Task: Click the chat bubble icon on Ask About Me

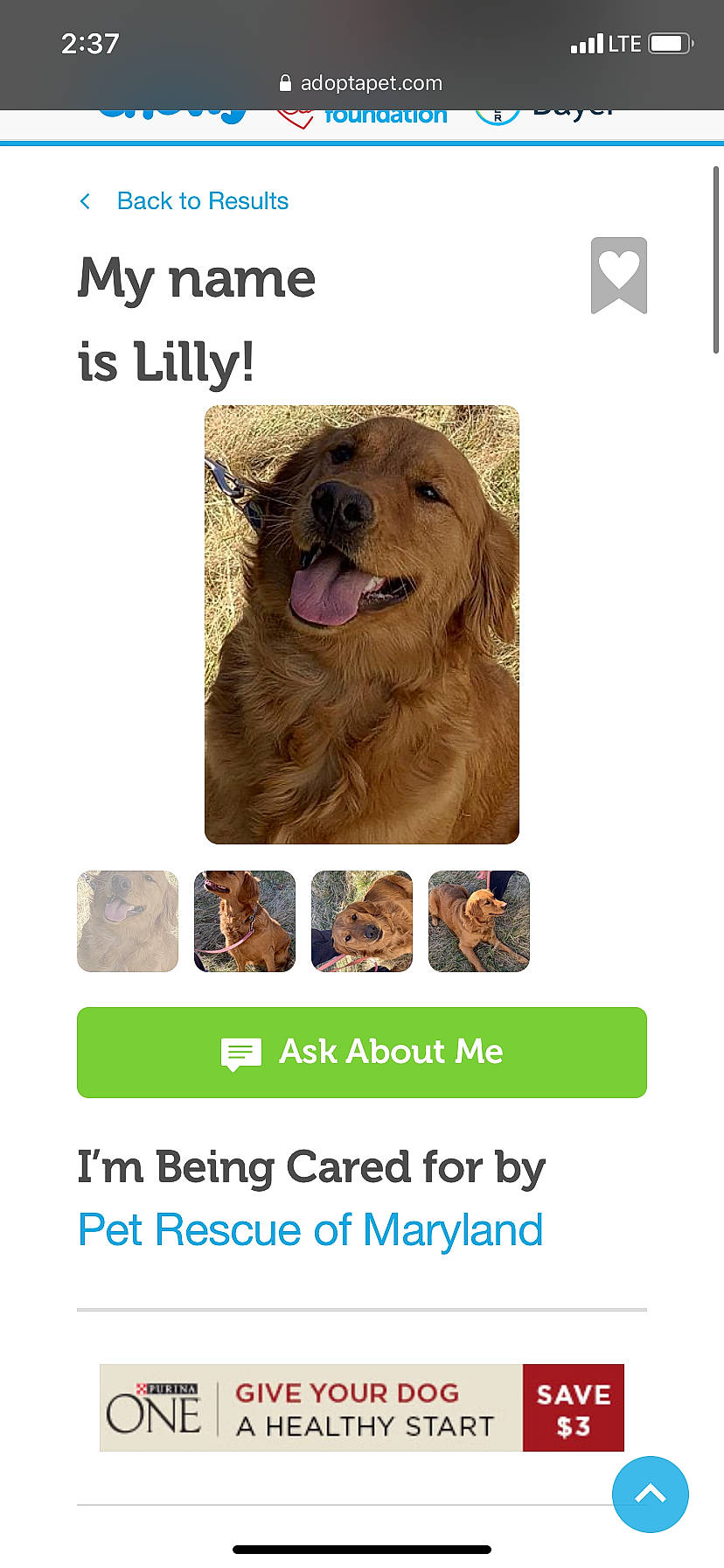Action: pyautogui.click(x=240, y=1053)
